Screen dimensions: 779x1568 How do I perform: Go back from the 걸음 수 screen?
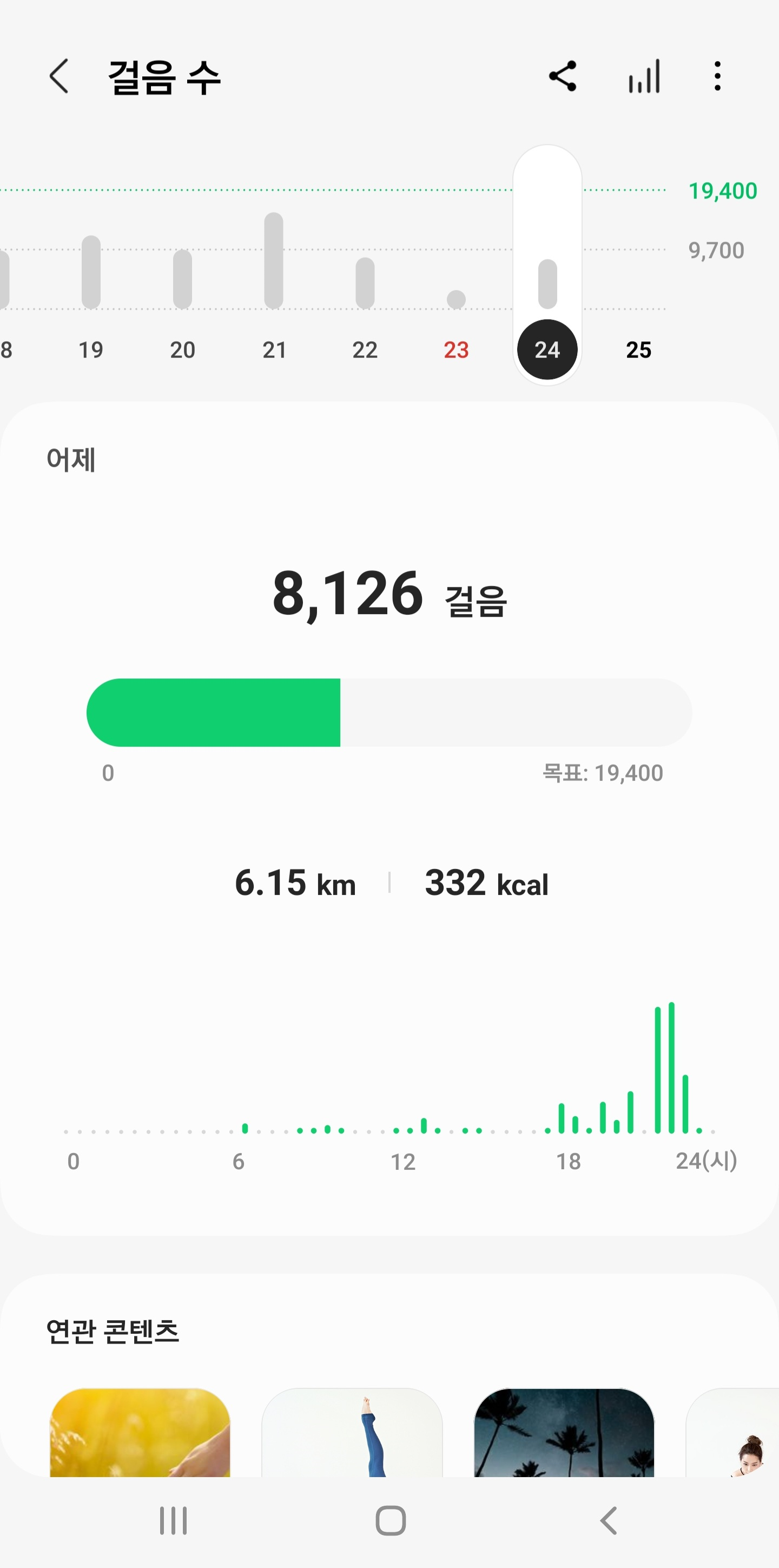tap(59, 77)
